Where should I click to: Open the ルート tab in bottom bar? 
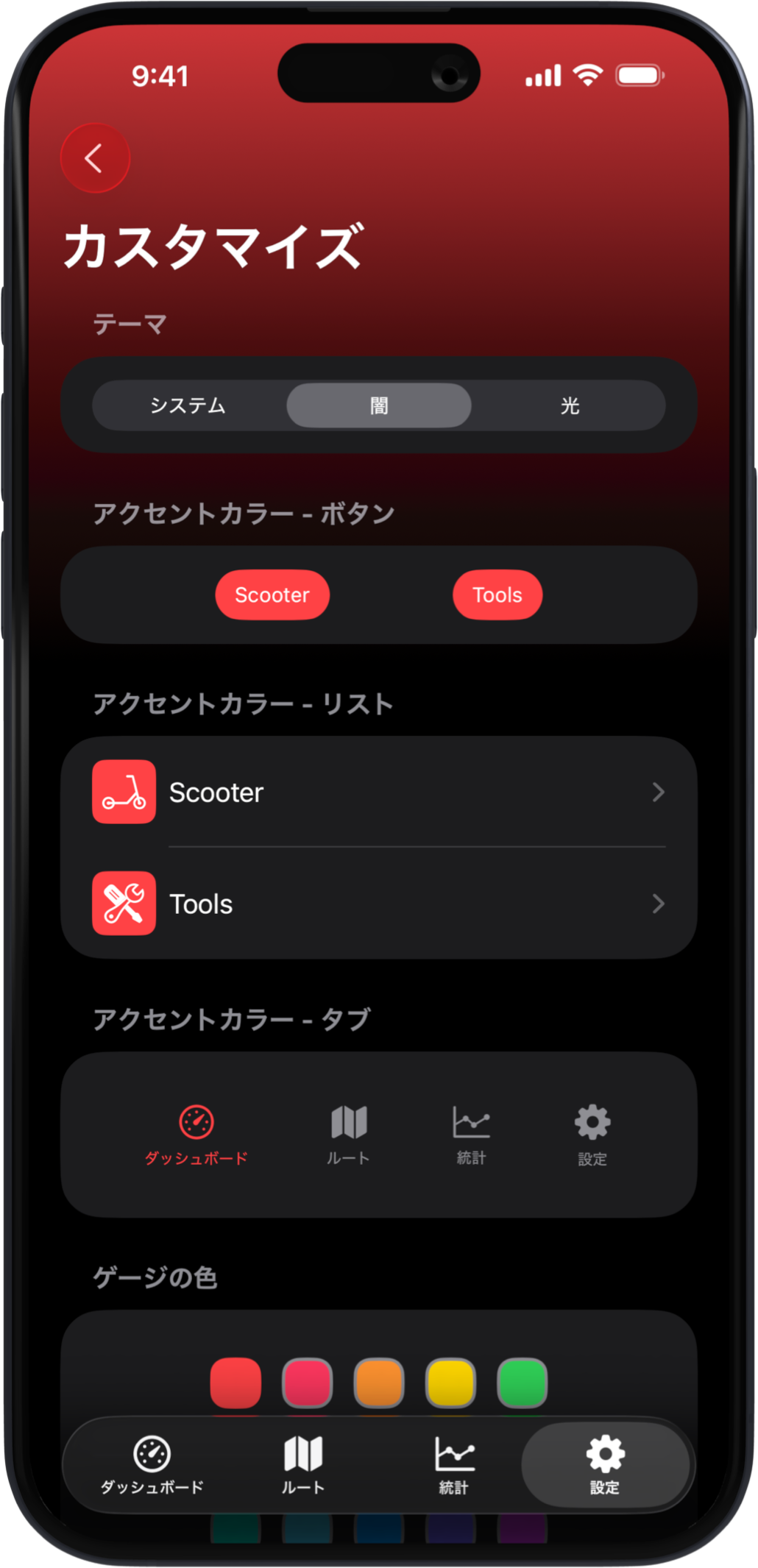point(303,1464)
